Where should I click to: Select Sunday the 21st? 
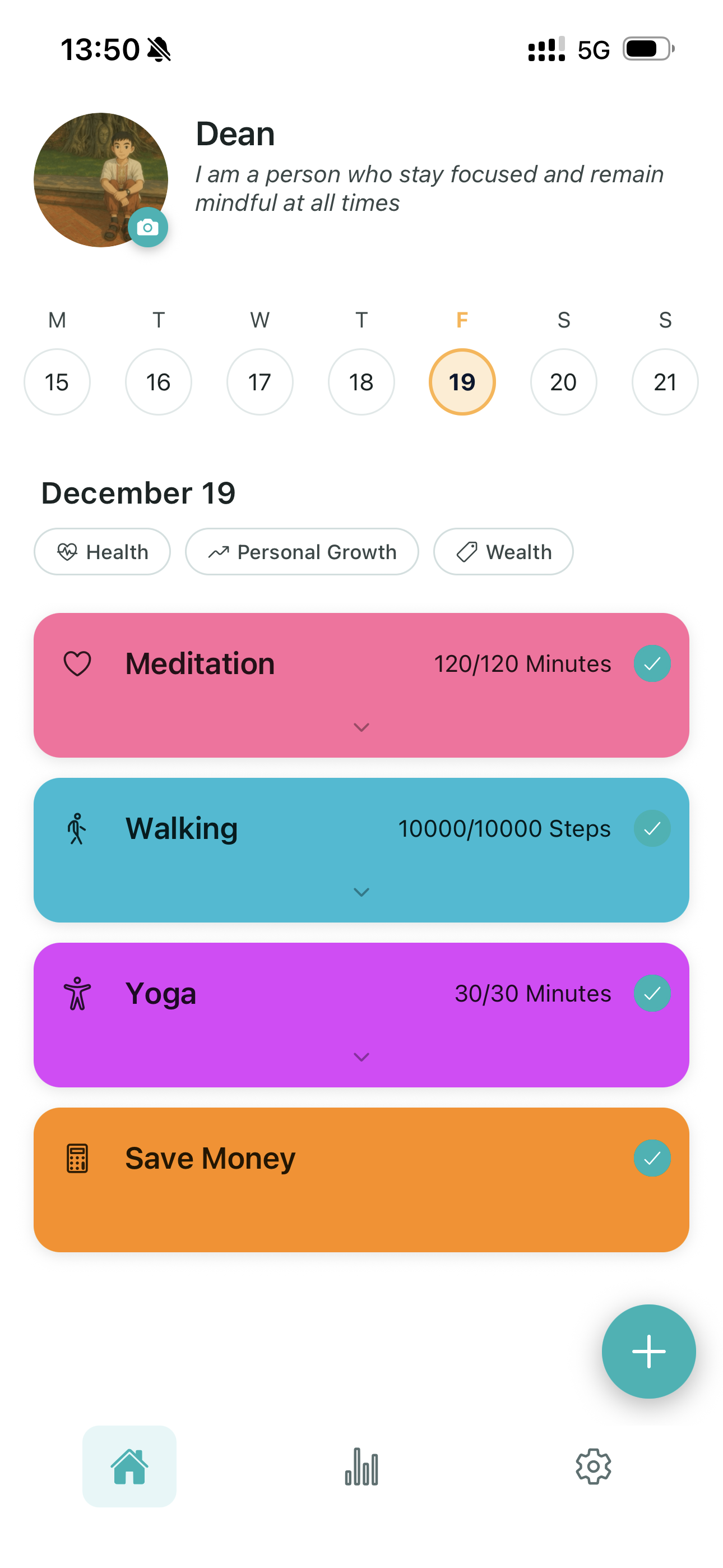coord(665,382)
